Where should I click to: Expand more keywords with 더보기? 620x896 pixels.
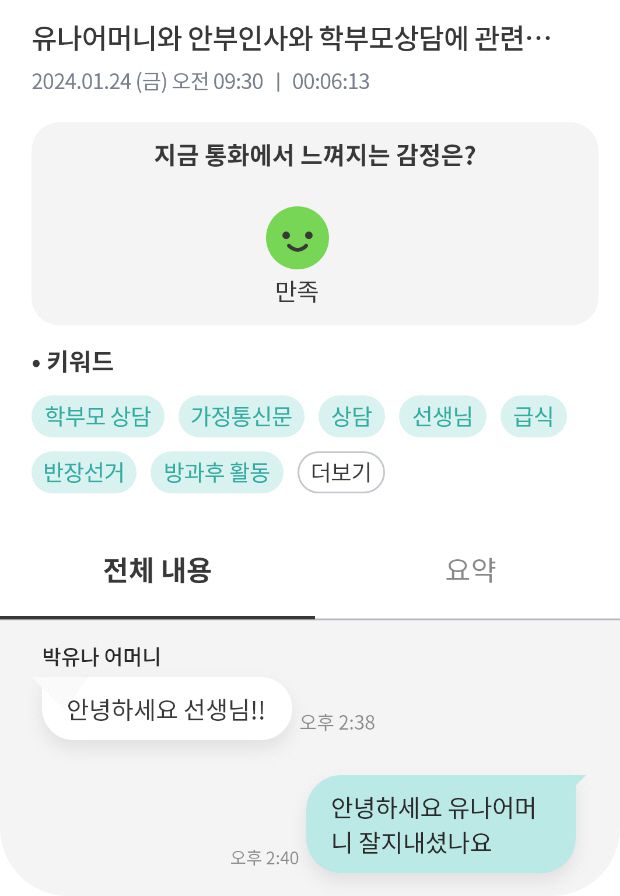coord(341,473)
